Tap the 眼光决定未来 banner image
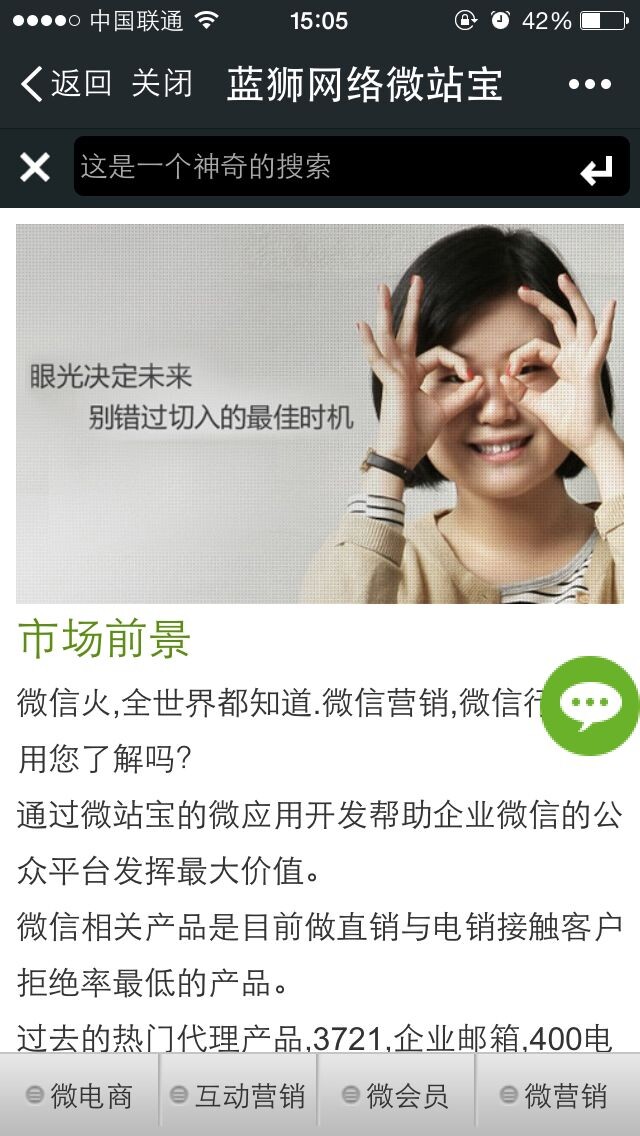Screen dimensions: 640x1136 coord(320,413)
